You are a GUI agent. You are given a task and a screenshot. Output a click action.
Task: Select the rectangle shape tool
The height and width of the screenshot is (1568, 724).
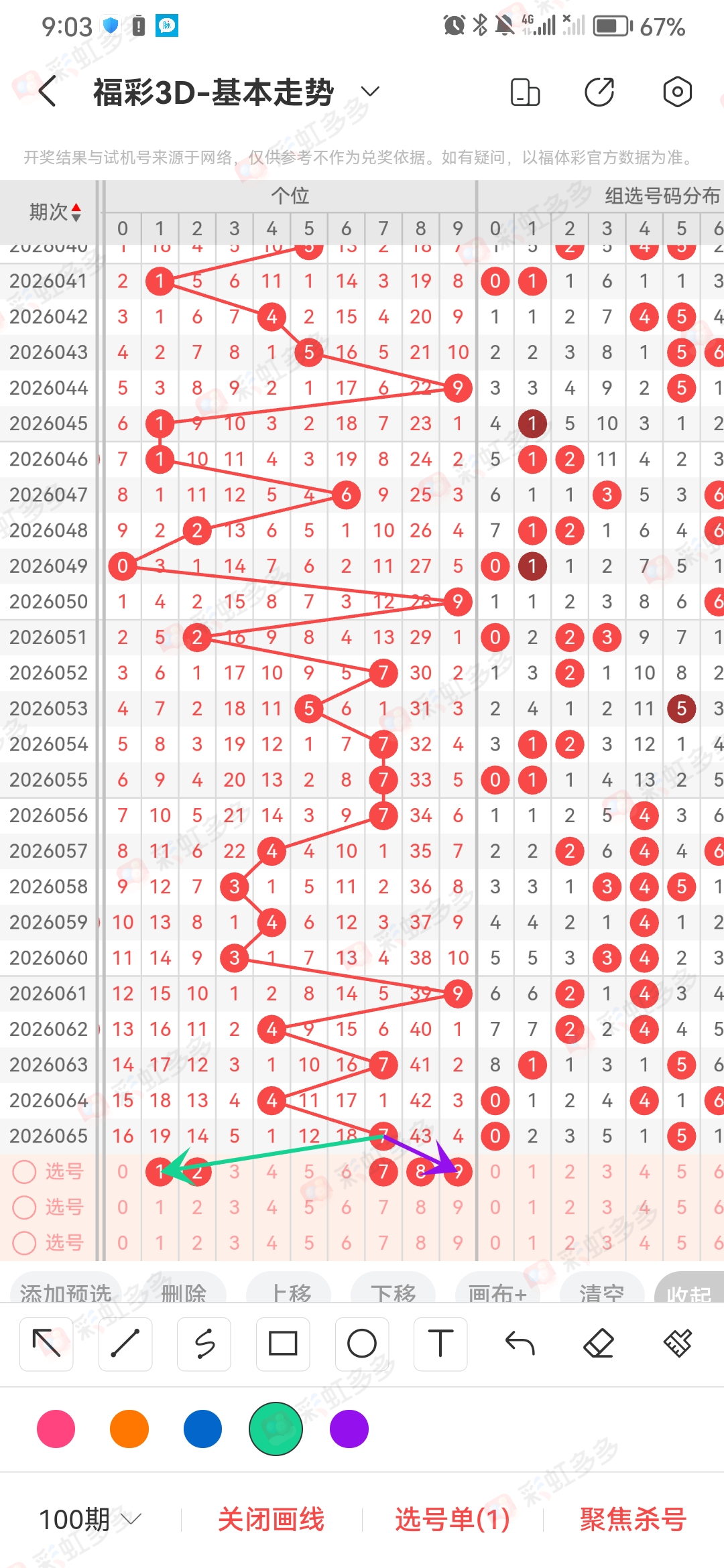point(283,1344)
